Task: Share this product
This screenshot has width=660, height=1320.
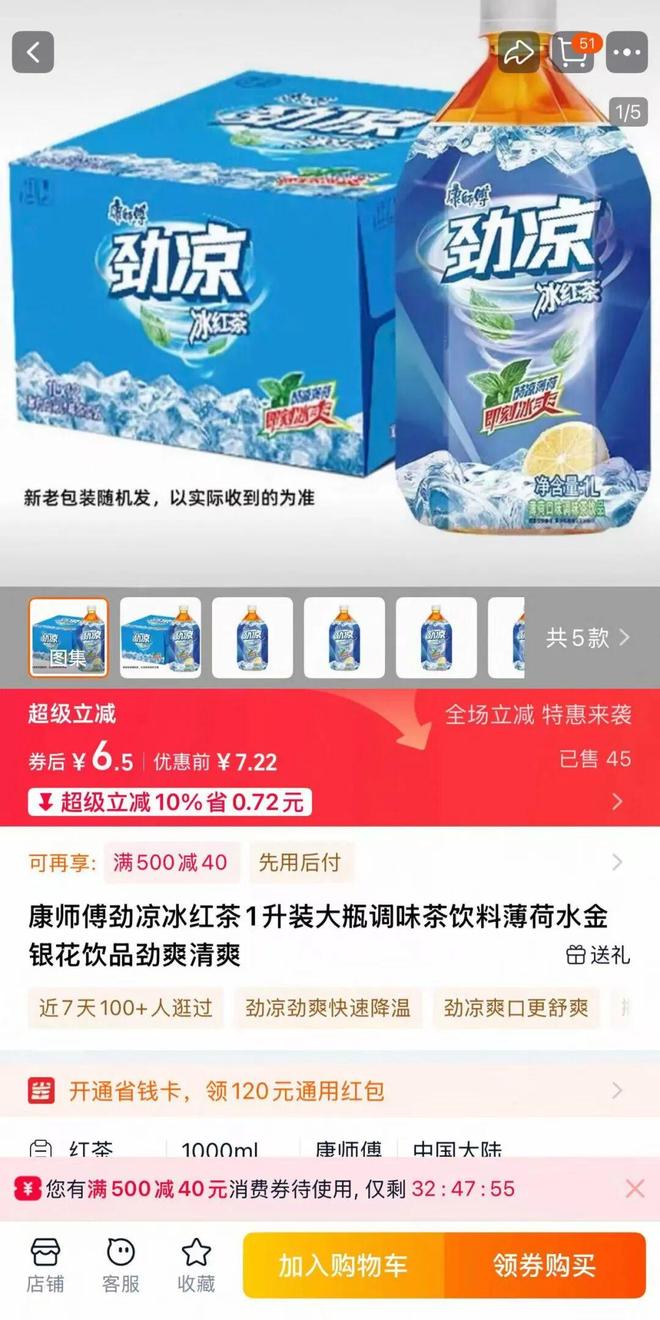Action: pyautogui.click(x=518, y=52)
